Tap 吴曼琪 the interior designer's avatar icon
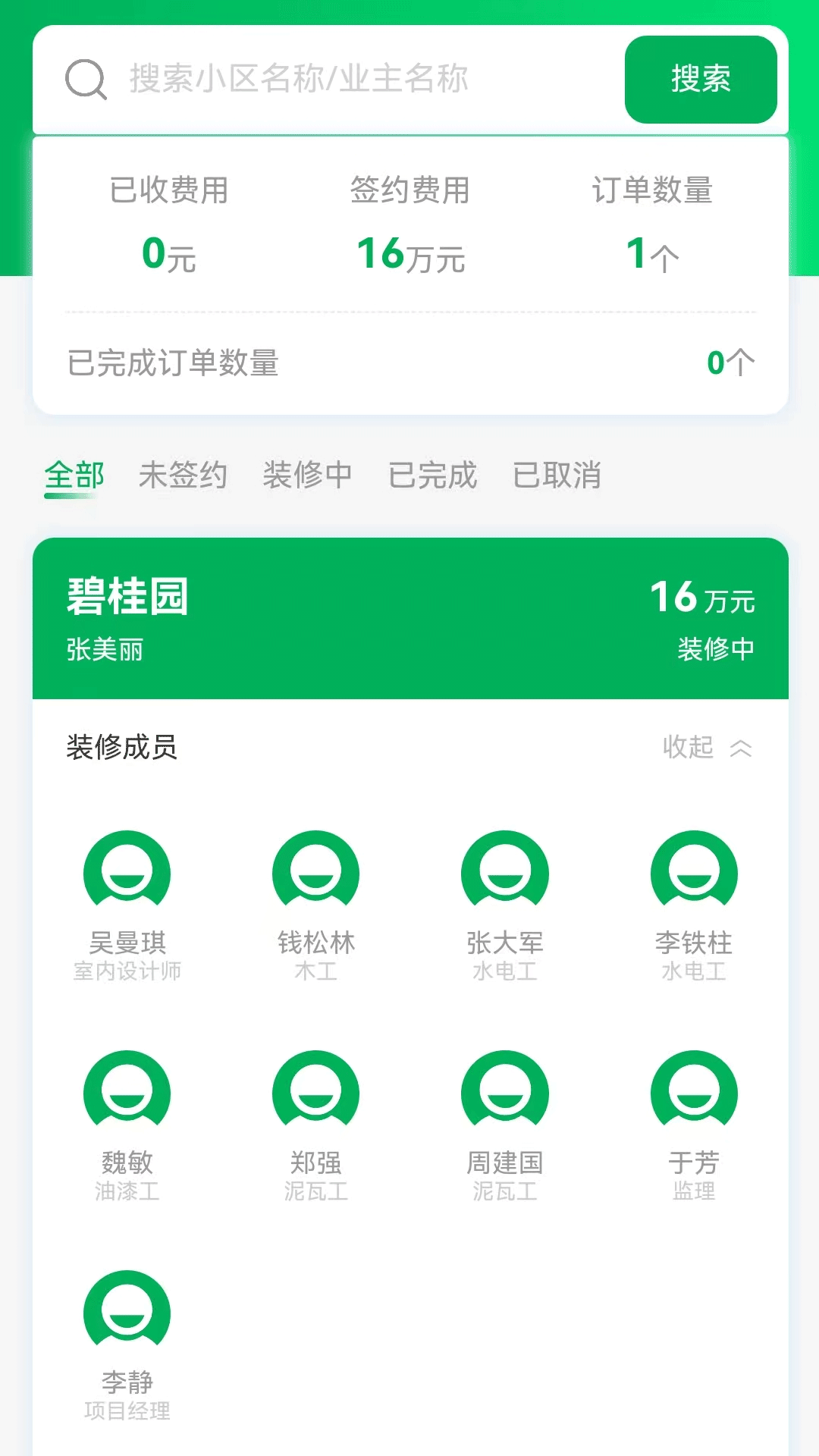 127,872
